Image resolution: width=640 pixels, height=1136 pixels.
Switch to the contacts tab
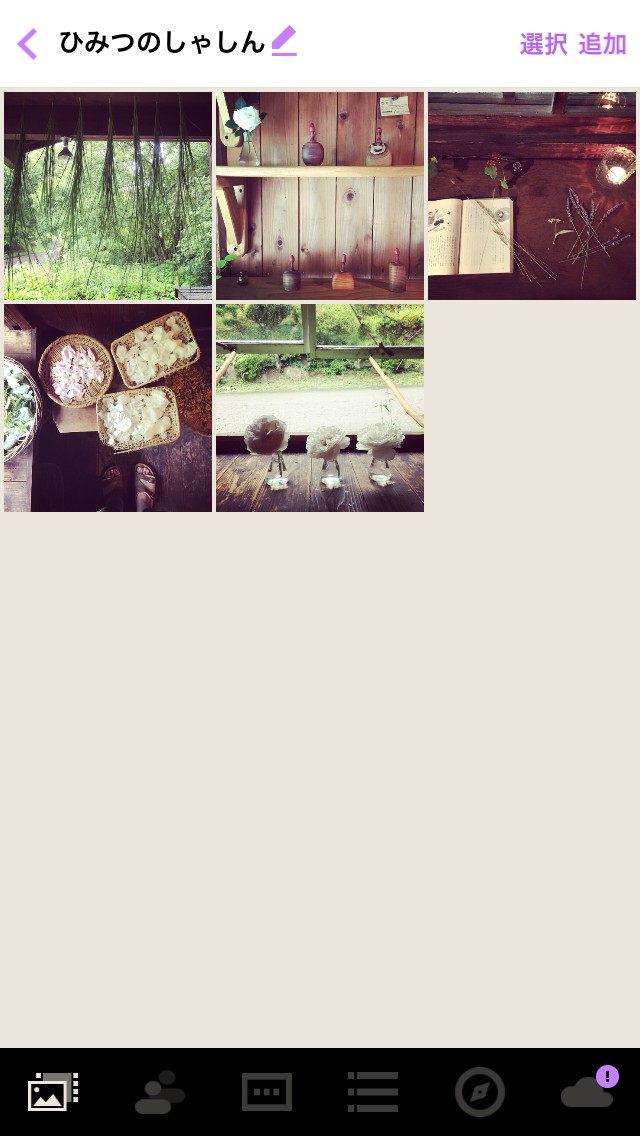(160, 1092)
